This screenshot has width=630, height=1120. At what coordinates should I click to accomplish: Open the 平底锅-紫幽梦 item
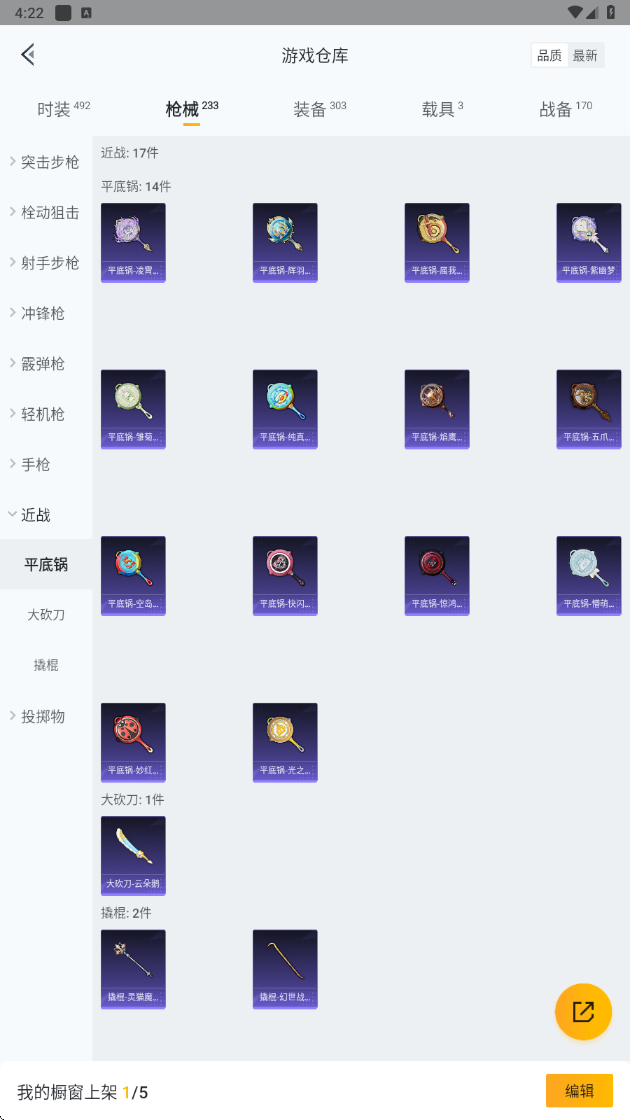click(x=589, y=243)
